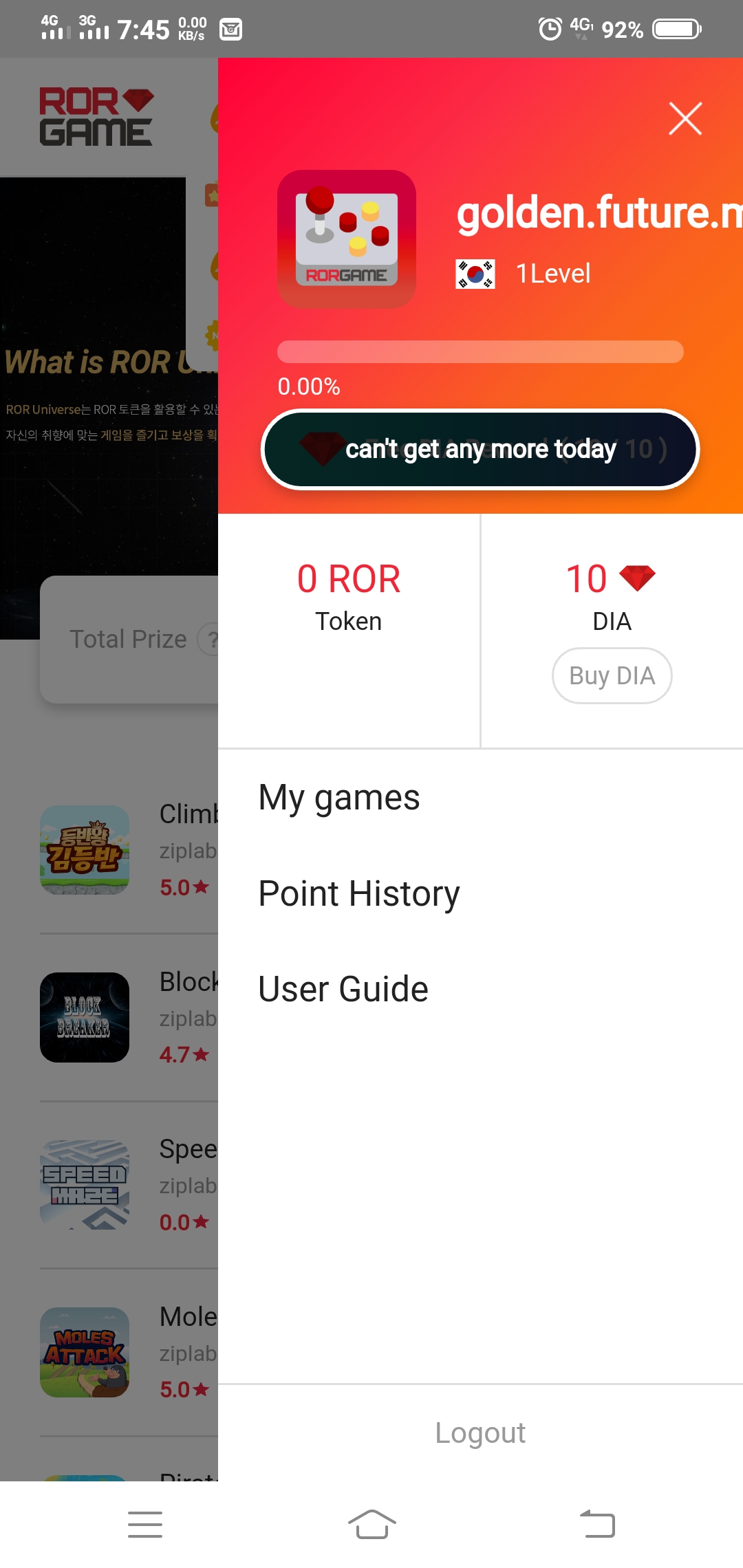Open My games
This screenshot has width=743, height=1568.
point(339,798)
